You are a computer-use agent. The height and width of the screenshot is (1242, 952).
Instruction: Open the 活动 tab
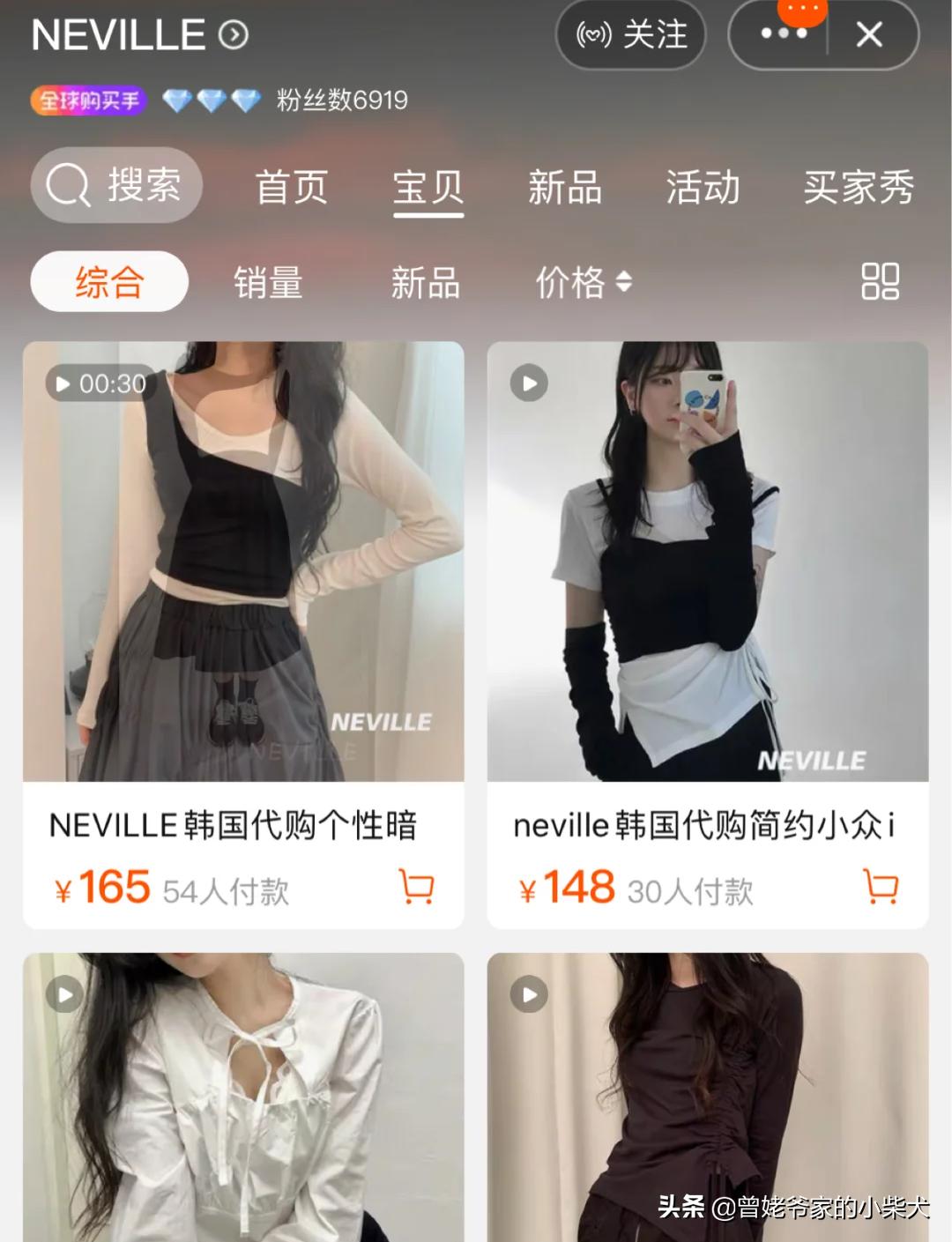(703, 188)
